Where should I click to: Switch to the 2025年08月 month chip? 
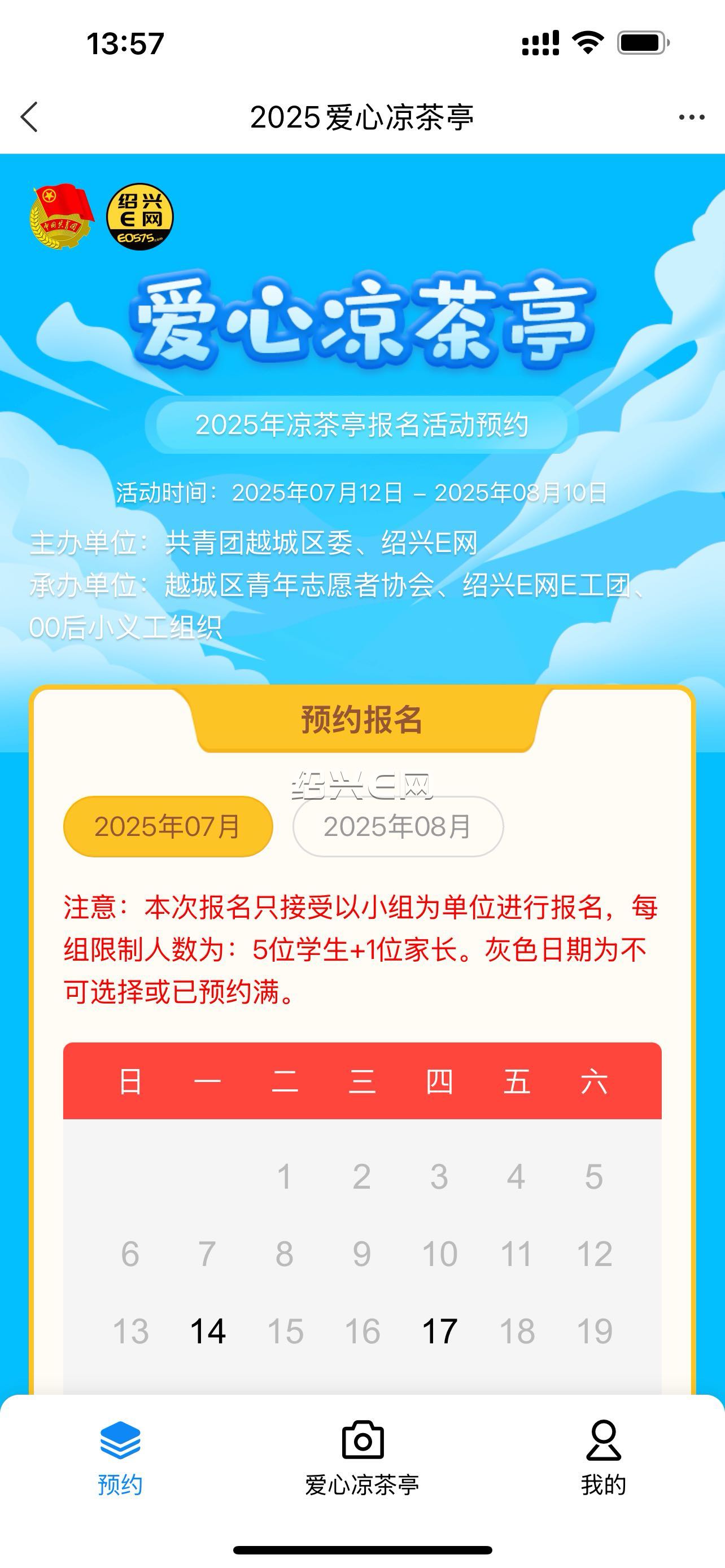click(398, 826)
